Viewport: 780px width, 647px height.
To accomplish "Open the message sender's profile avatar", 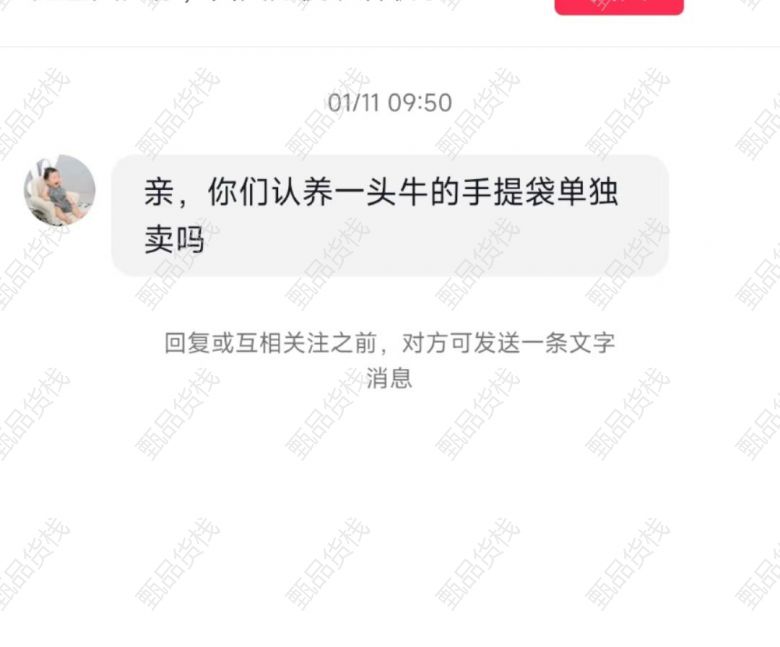I will (x=60, y=190).
